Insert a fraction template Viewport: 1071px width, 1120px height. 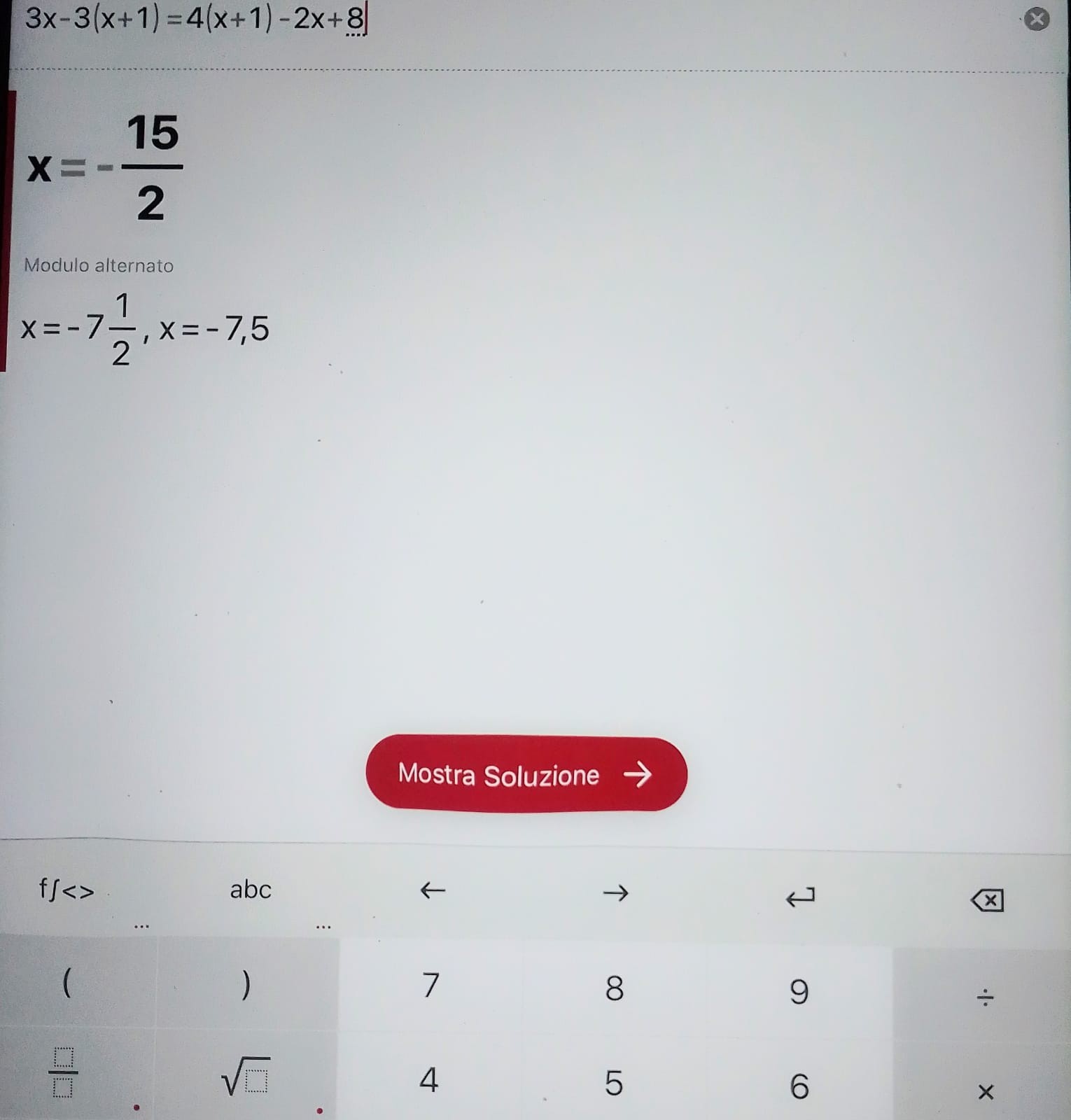coord(63,1072)
